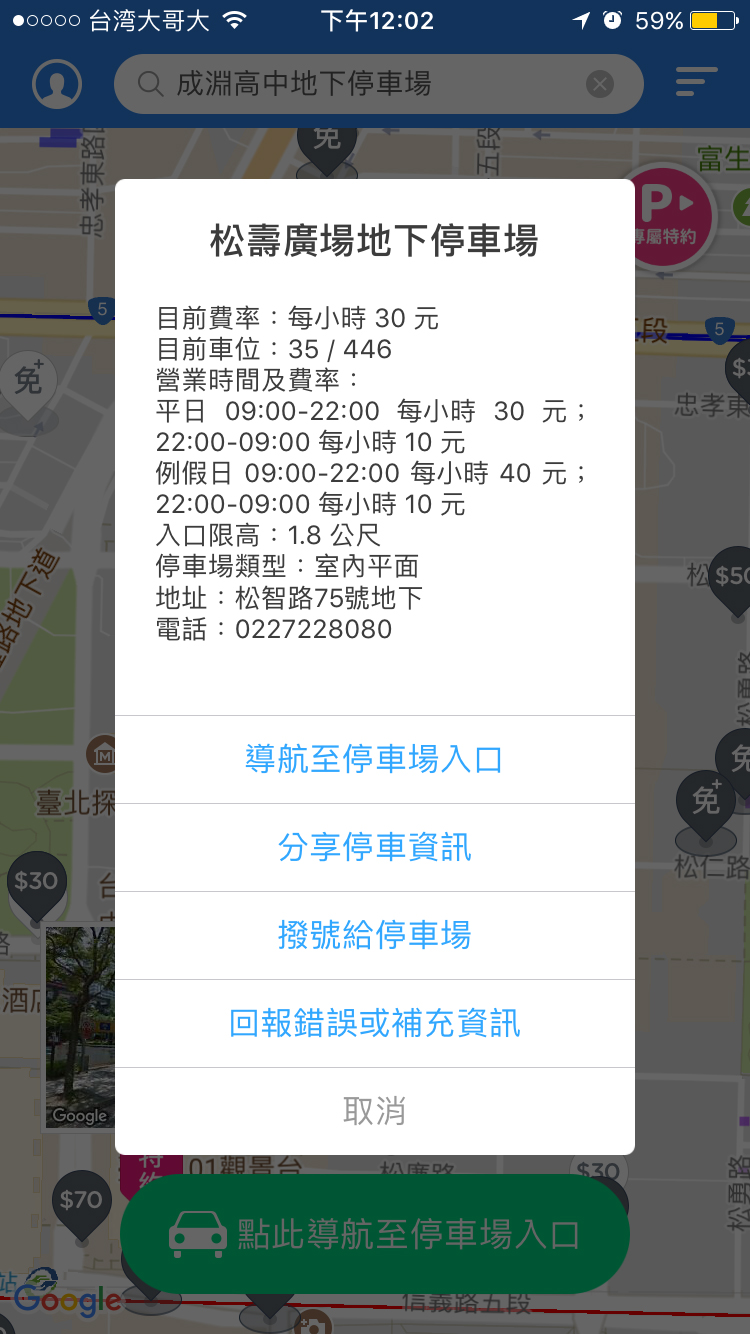Tap 導航至停車場入口 in the dialog

[374, 760]
